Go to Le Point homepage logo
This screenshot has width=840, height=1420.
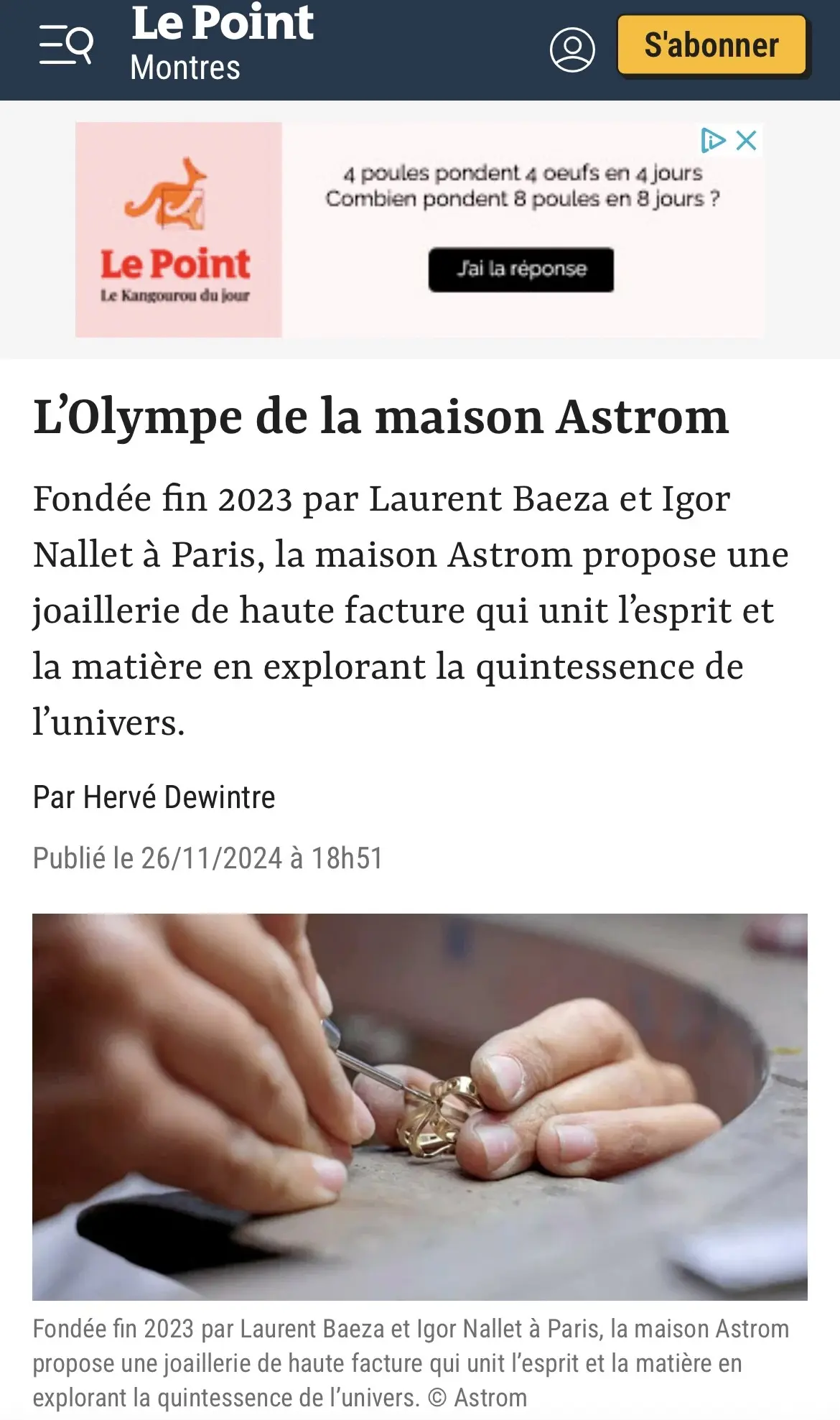[223, 23]
